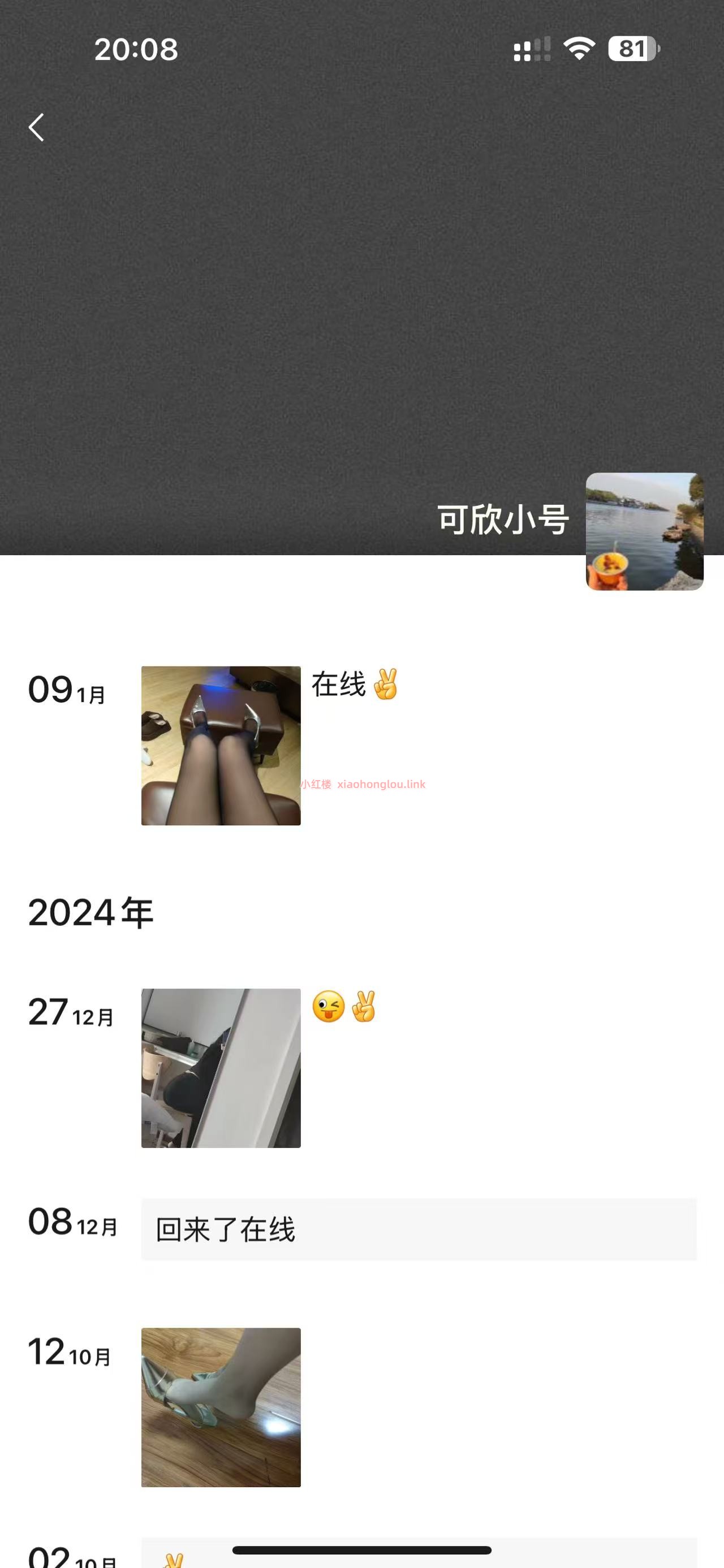Open the 12 10月 post photo
The height and width of the screenshot is (1568, 724).
coord(221,1407)
